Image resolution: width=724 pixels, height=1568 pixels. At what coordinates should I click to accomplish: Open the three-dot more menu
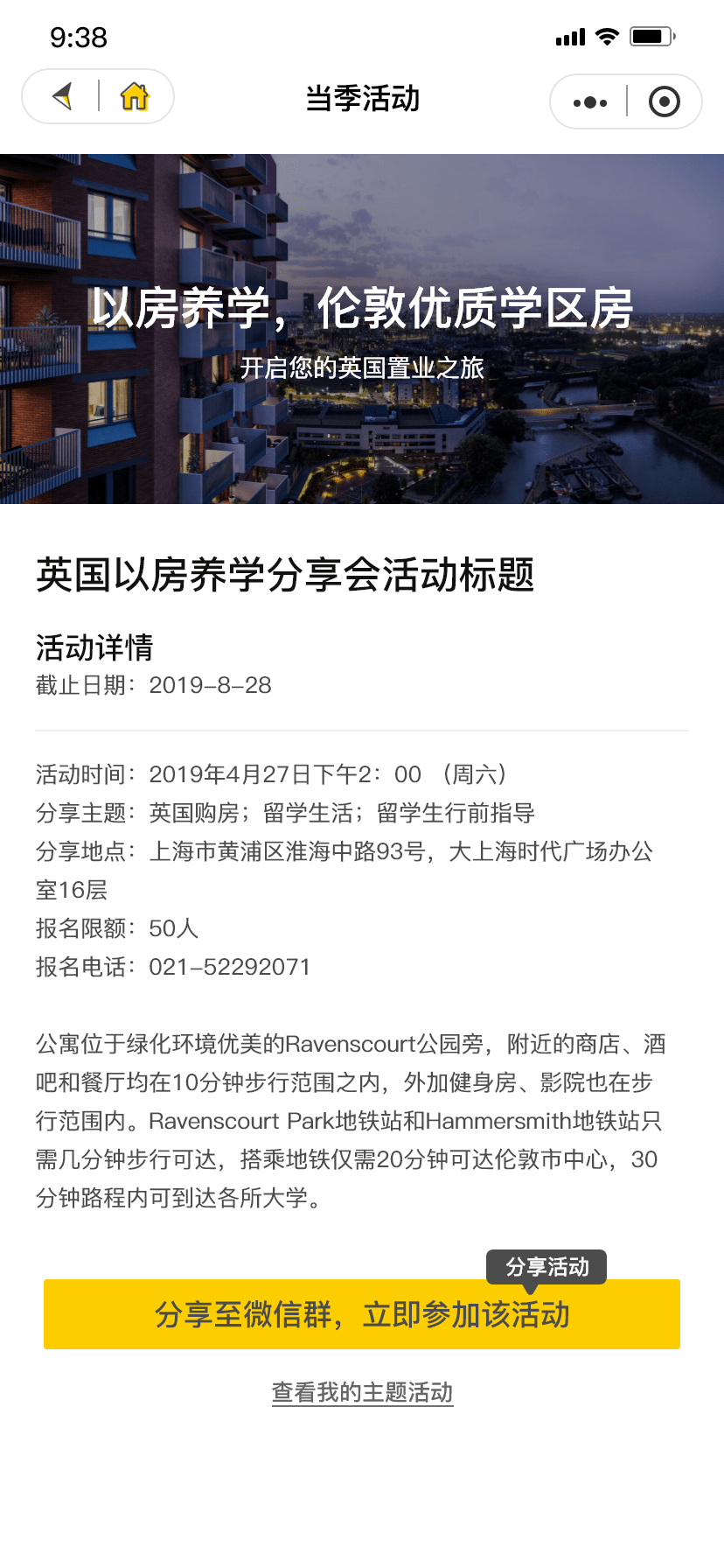pyautogui.click(x=590, y=102)
